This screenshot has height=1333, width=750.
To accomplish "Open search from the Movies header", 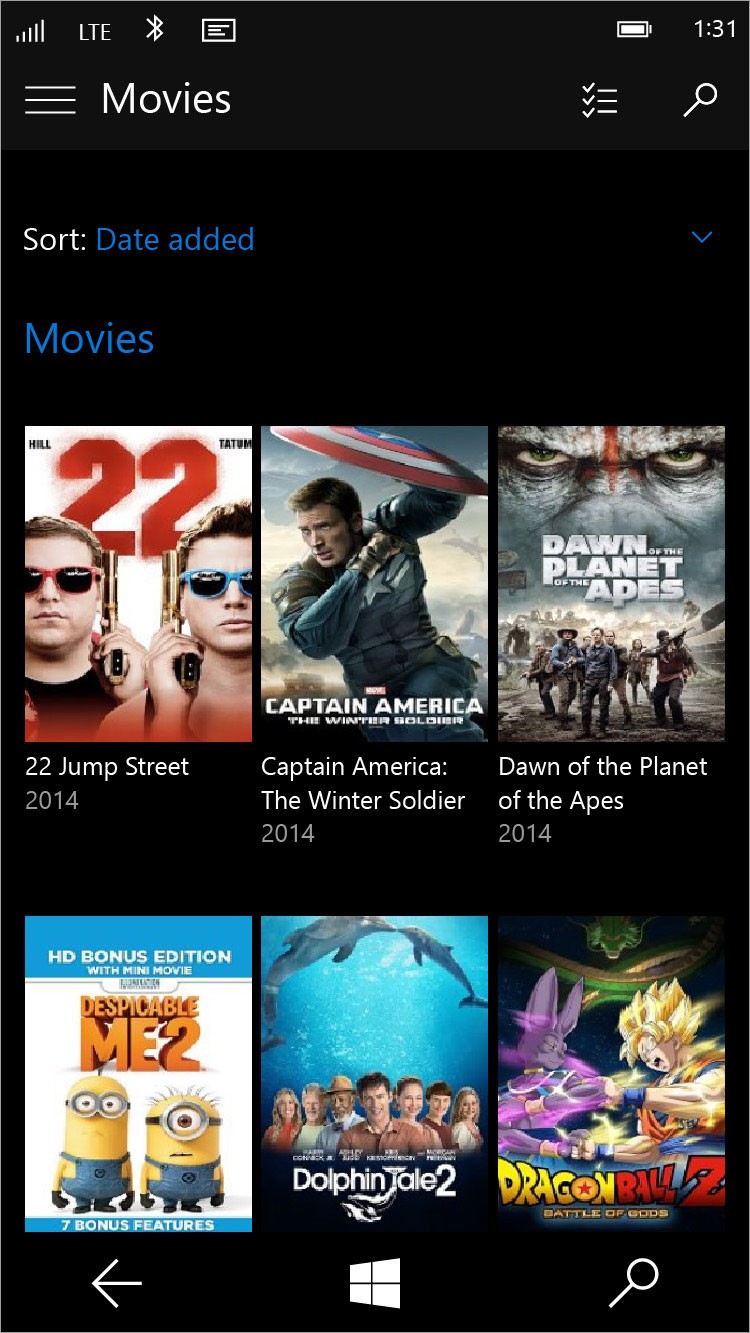I will [700, 100].
